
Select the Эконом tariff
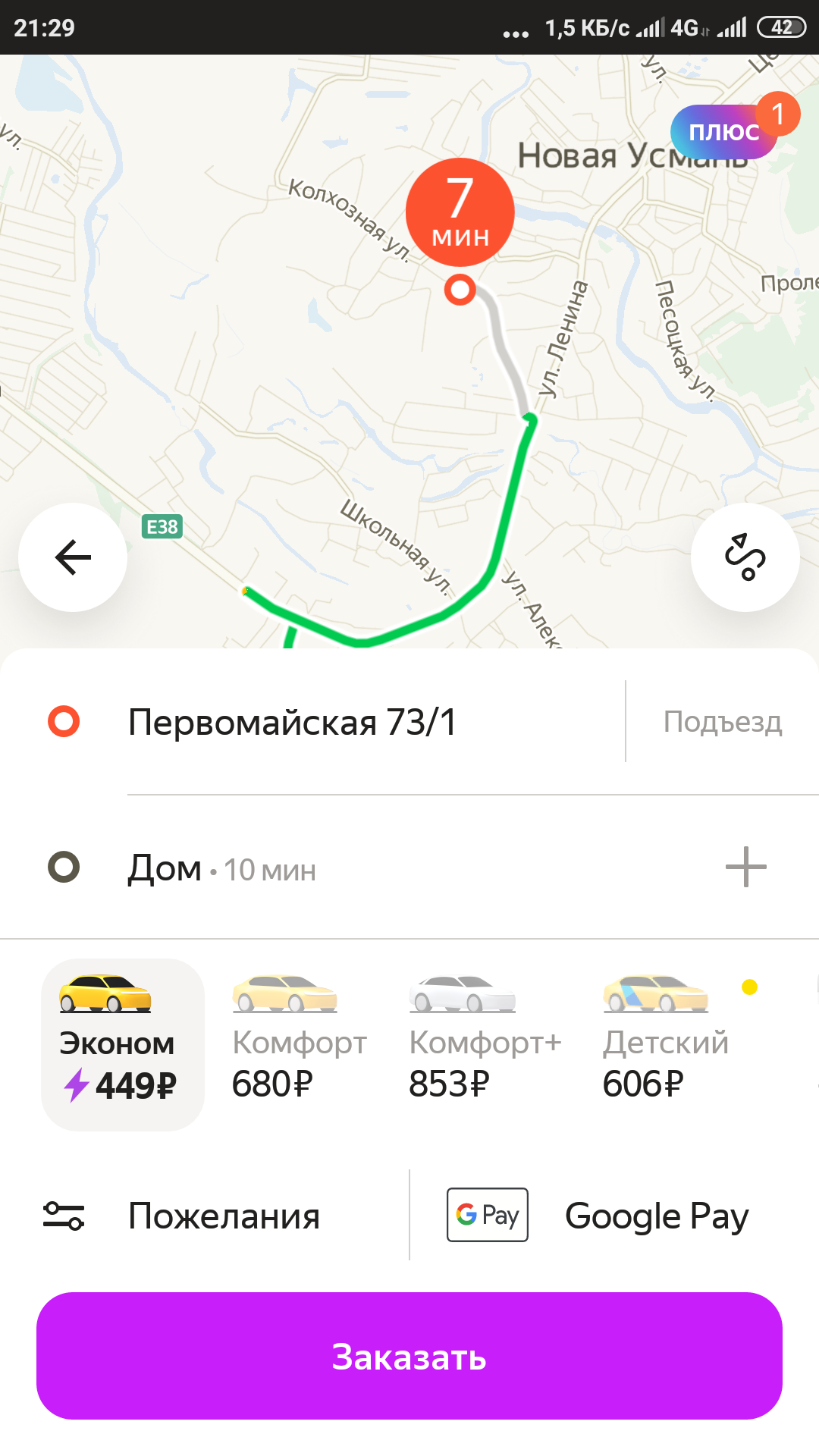[122, 1044]
